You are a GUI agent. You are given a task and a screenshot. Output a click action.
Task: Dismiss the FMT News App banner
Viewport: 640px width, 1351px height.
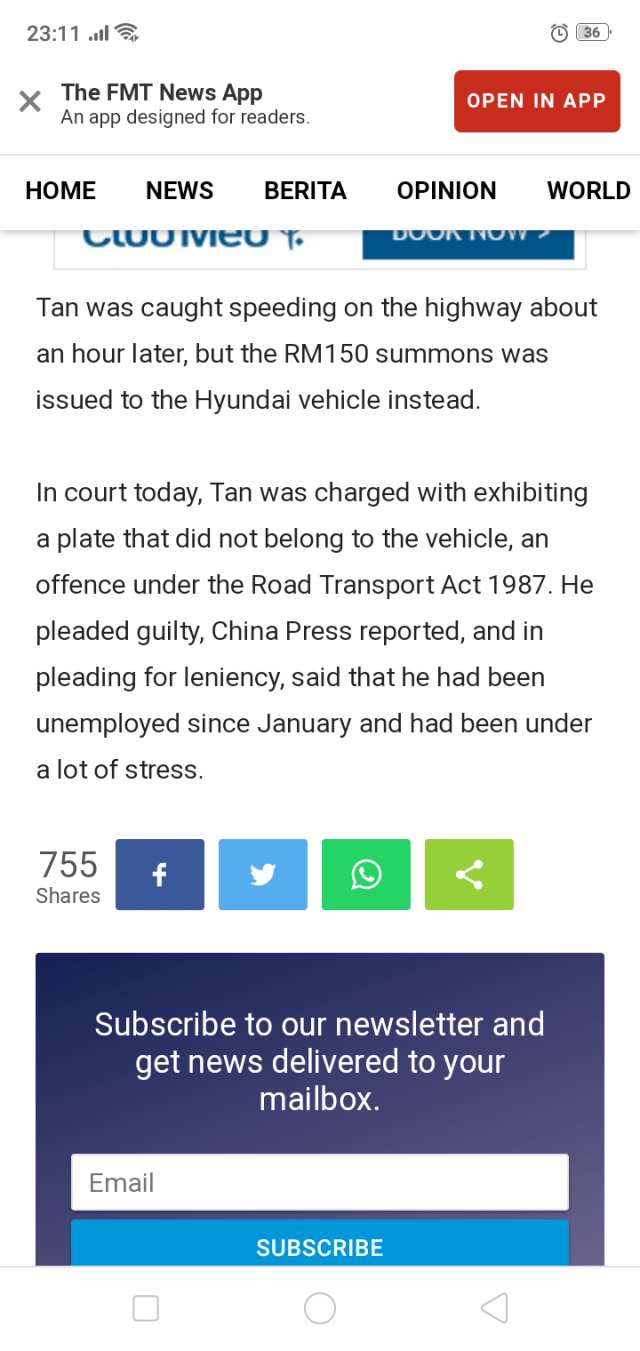[x=30, y=101]
